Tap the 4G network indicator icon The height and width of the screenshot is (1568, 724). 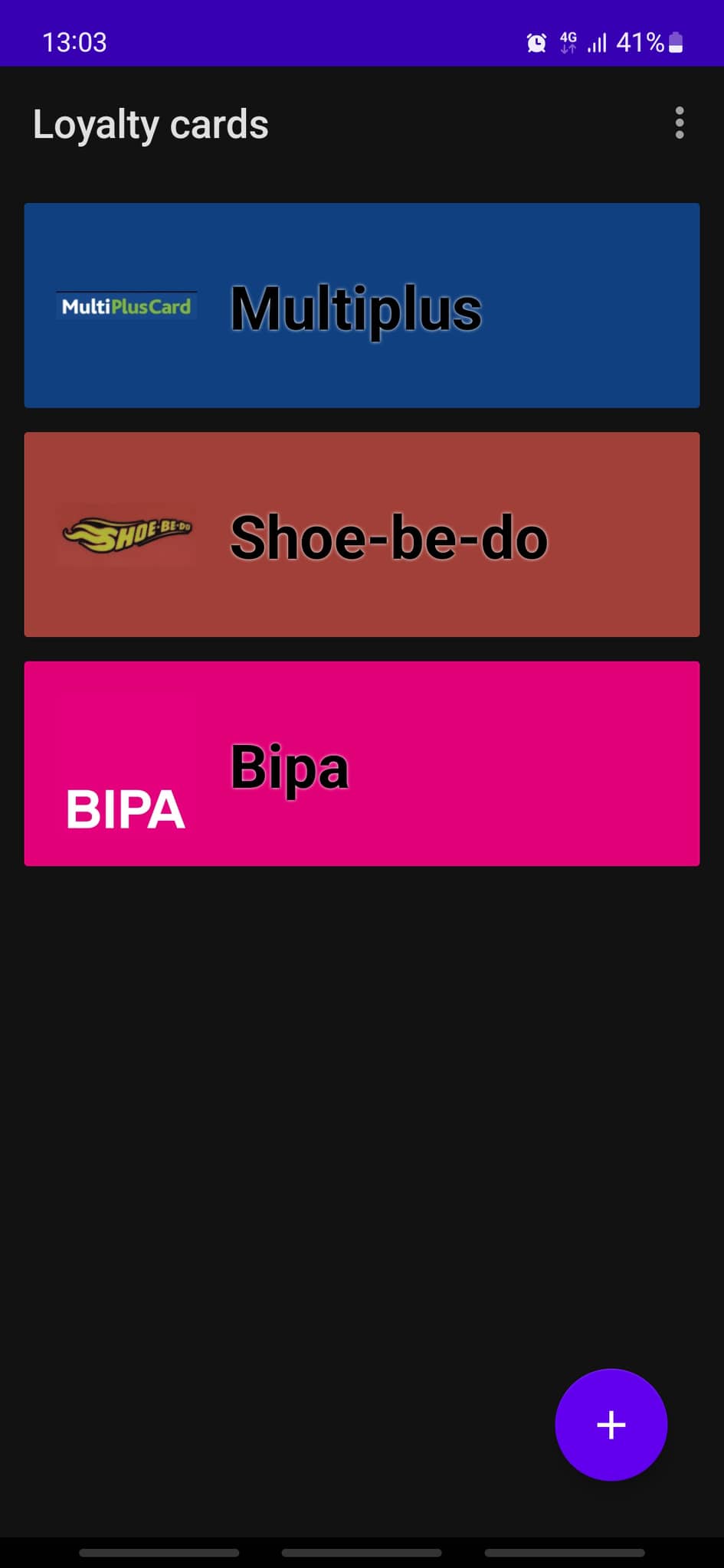pyautogui.click(x=568, y=42)
